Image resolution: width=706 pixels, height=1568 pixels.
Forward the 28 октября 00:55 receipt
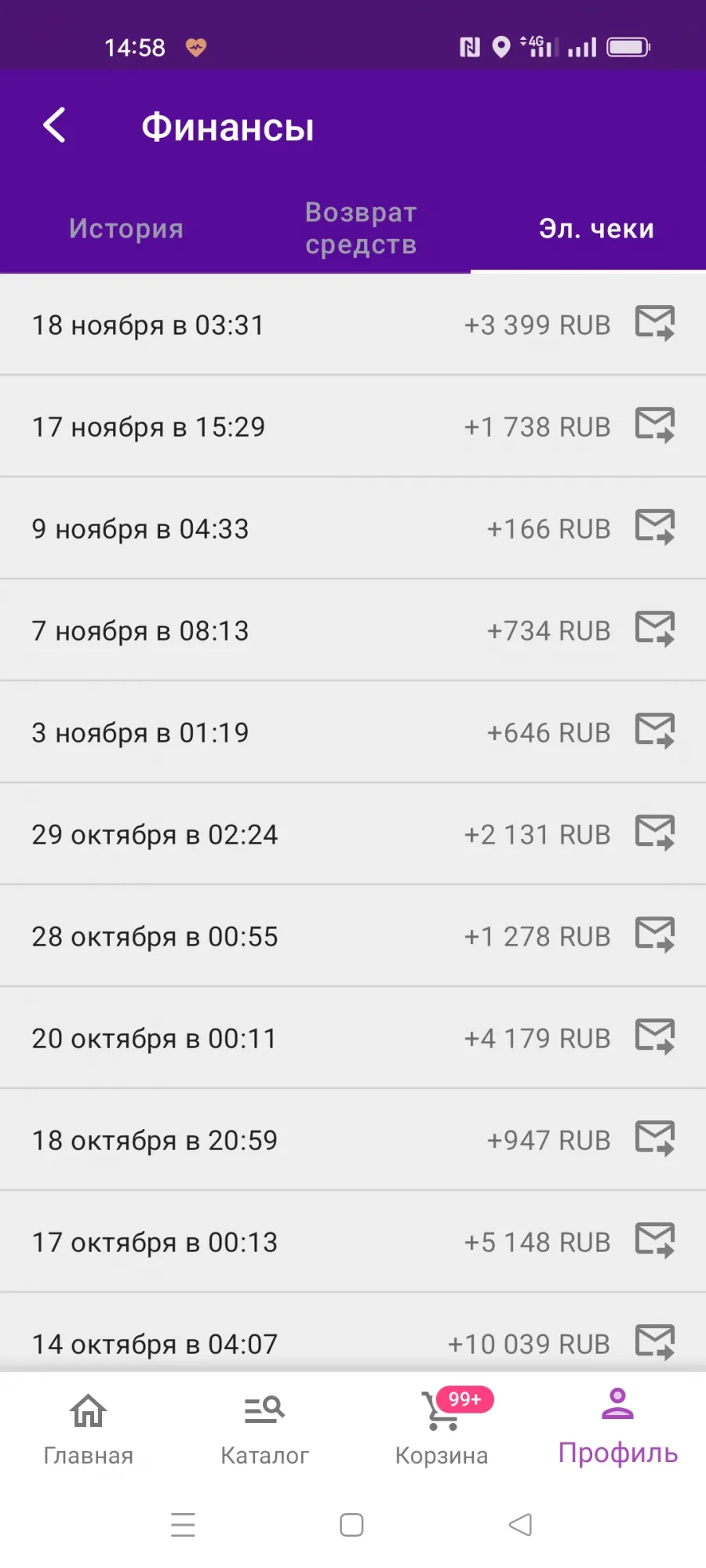point(655,935)
